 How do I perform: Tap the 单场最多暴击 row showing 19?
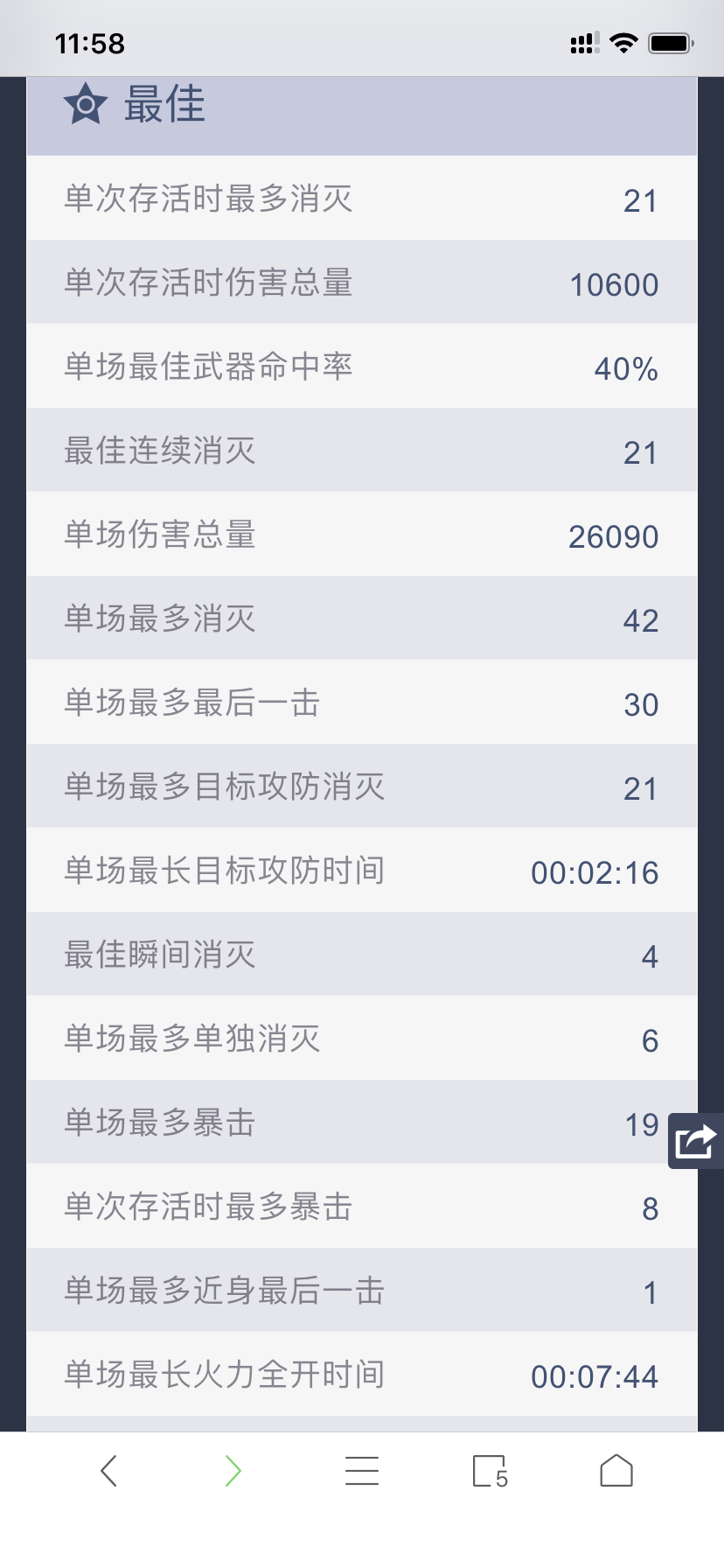pyautogui.click(x=362, y=1123)
